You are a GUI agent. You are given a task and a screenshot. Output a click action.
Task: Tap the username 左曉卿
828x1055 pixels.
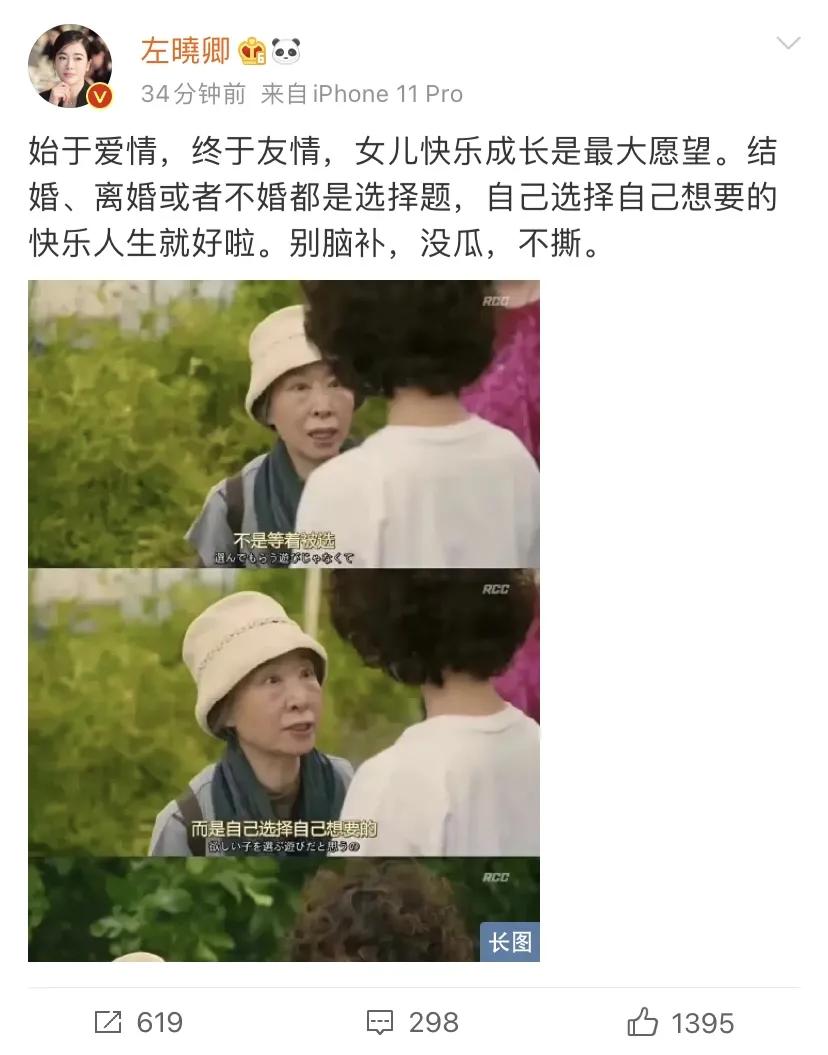(x=186, y=50)
